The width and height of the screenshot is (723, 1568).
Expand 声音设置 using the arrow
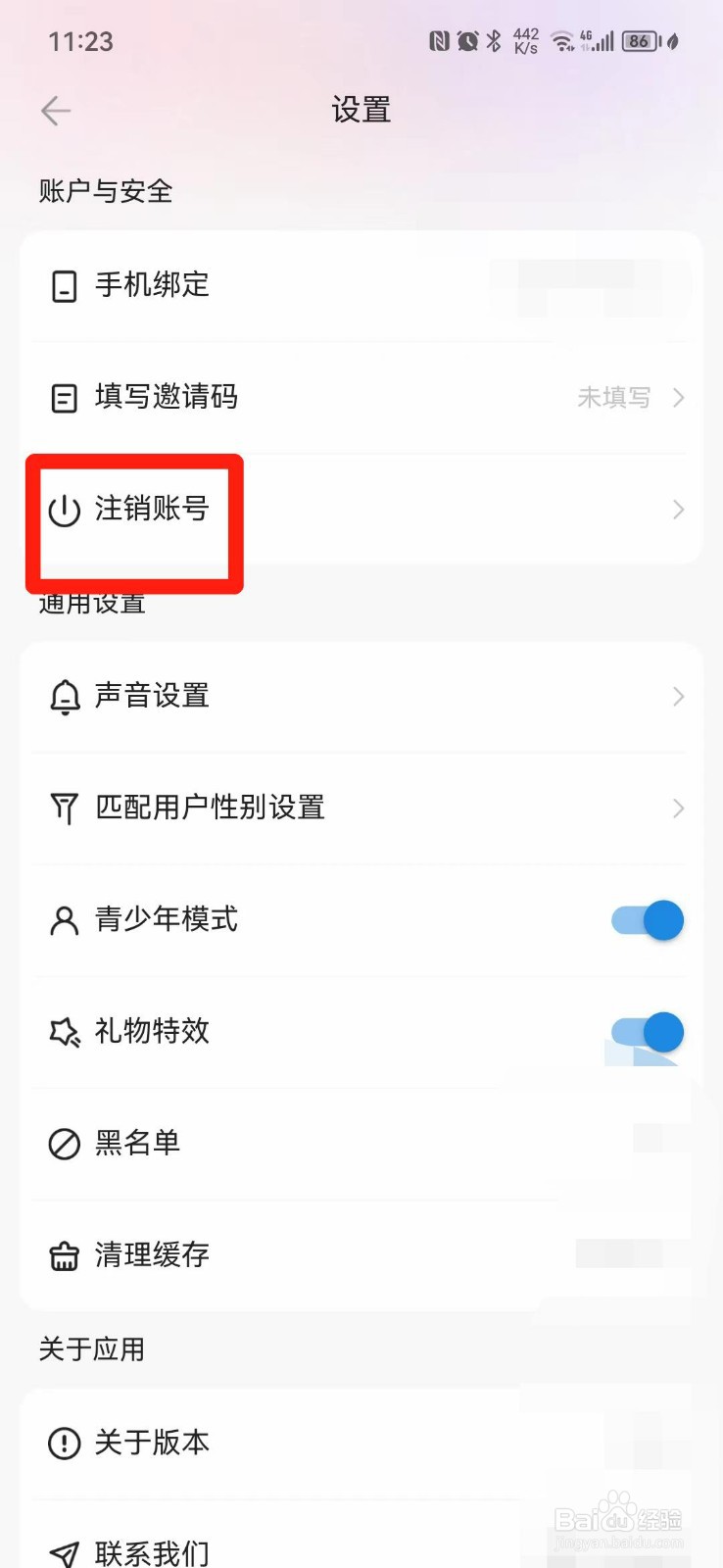677,696
